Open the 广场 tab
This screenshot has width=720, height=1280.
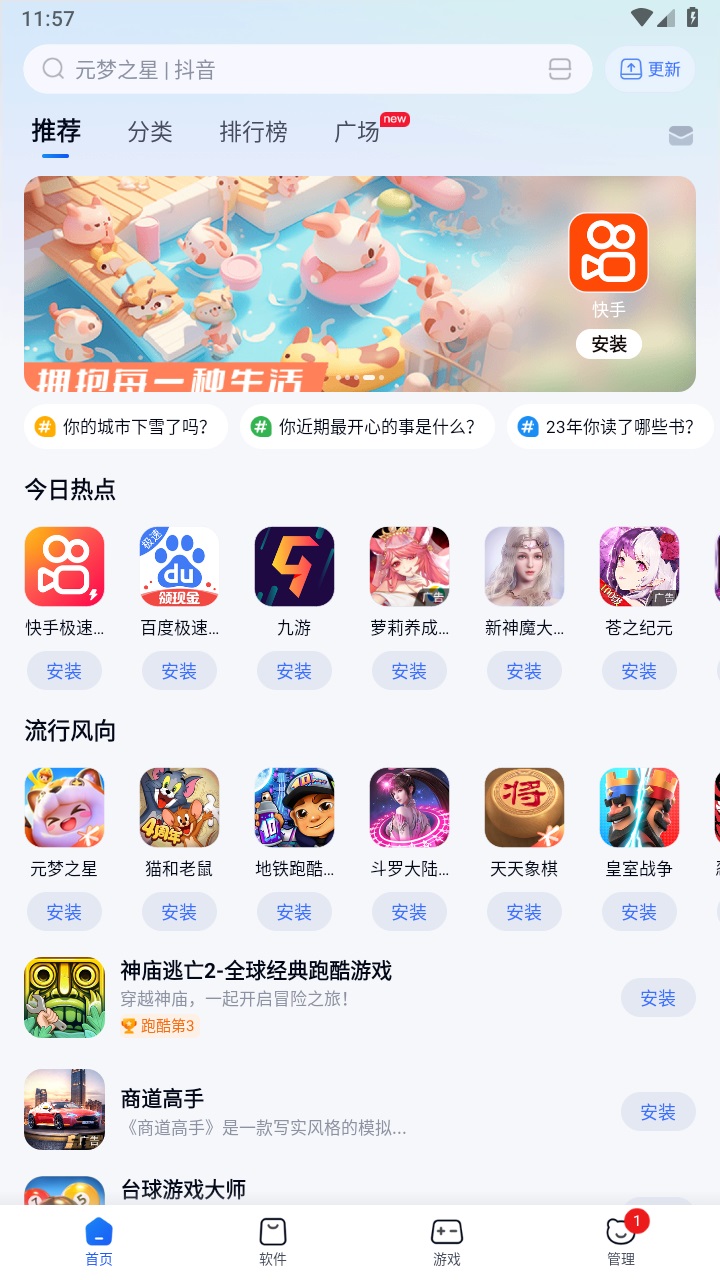(x=357, y=131)
